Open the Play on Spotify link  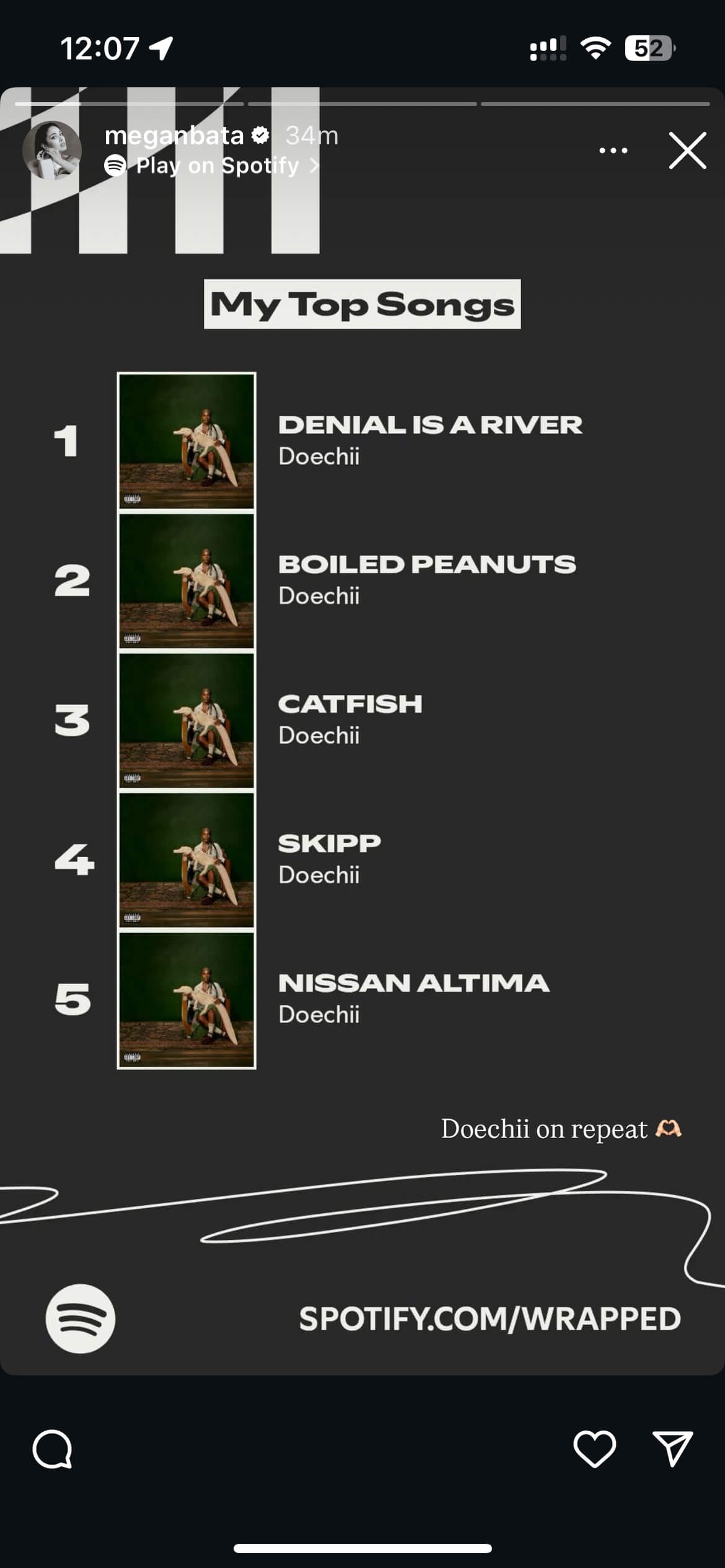[x=212, y=166]
